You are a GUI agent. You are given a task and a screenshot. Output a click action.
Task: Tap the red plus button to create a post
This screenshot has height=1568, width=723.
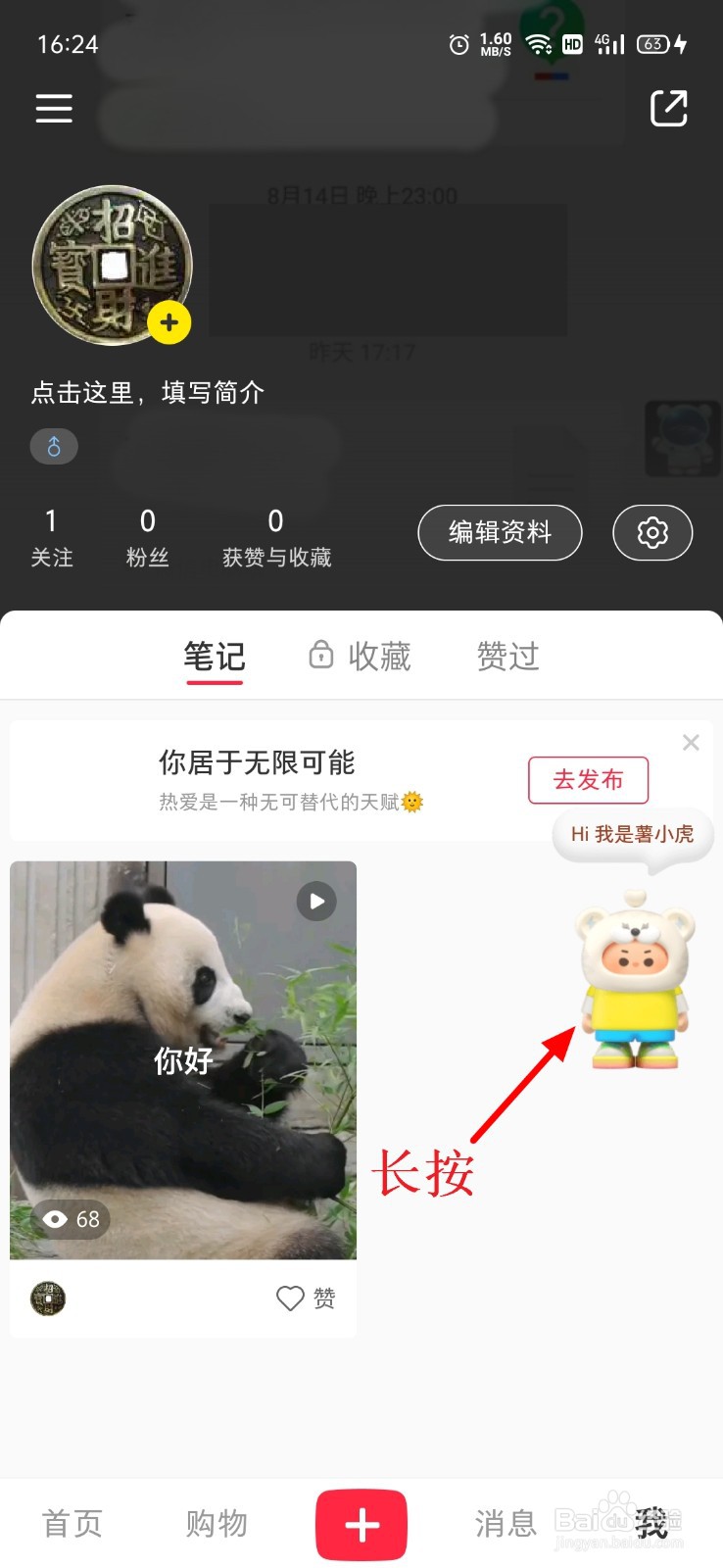[x=361, y=1525]
